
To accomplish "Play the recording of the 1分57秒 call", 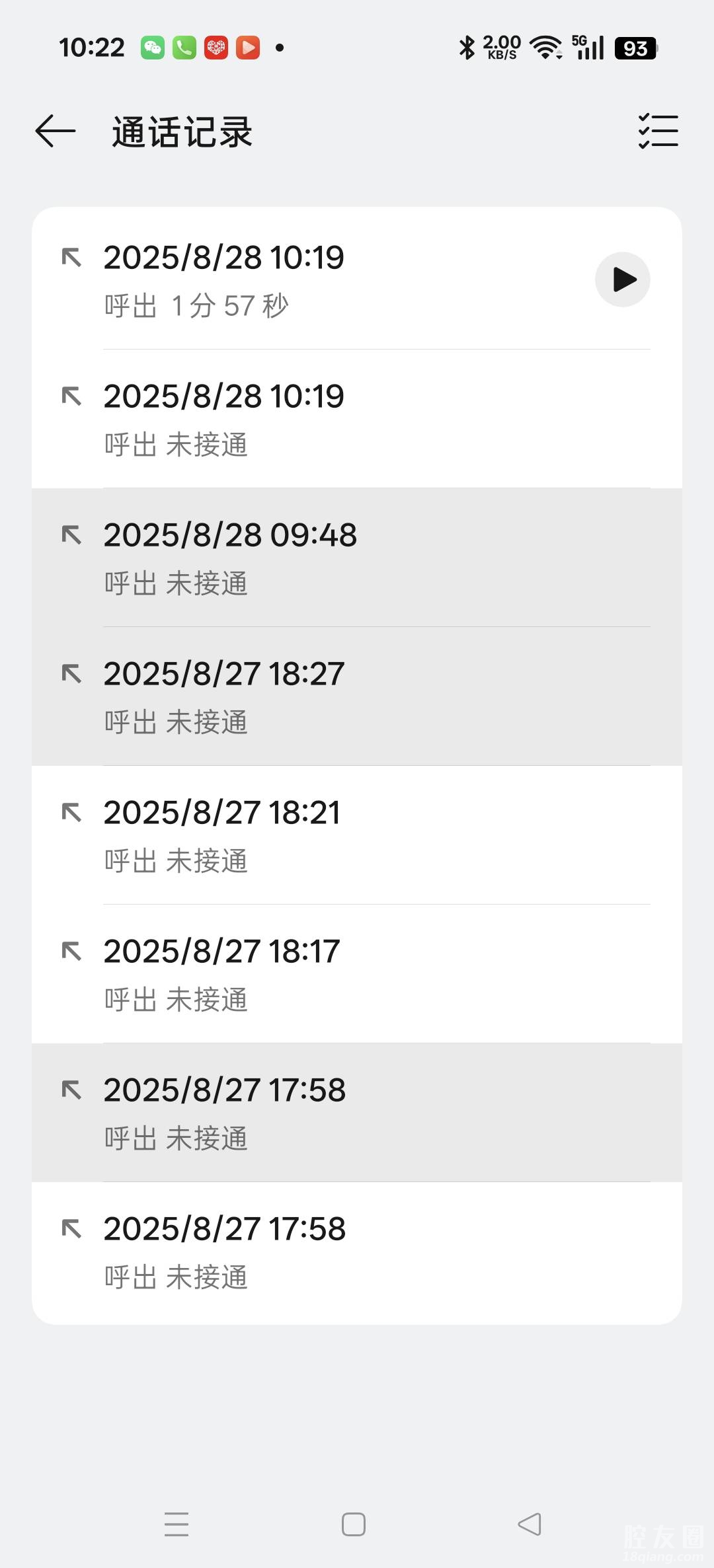I will point(623,280).
